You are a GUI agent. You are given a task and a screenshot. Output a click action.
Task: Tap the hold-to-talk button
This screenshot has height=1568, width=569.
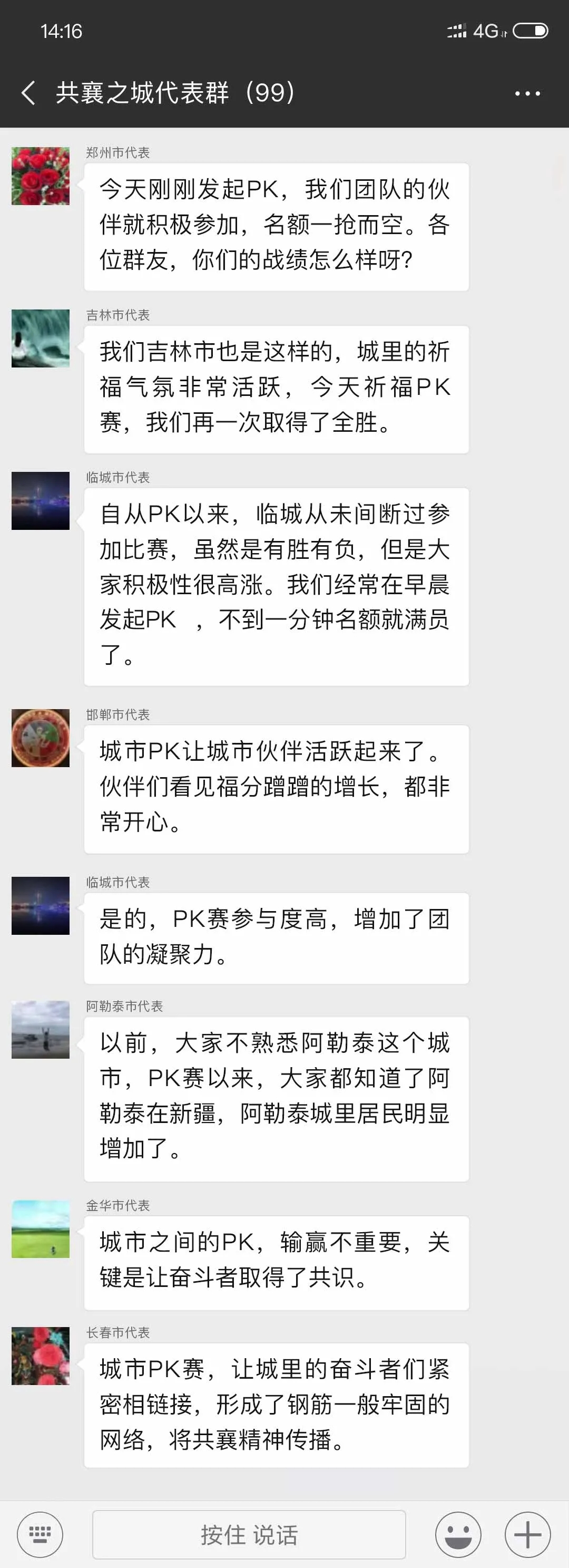[x=249, y=1535]
